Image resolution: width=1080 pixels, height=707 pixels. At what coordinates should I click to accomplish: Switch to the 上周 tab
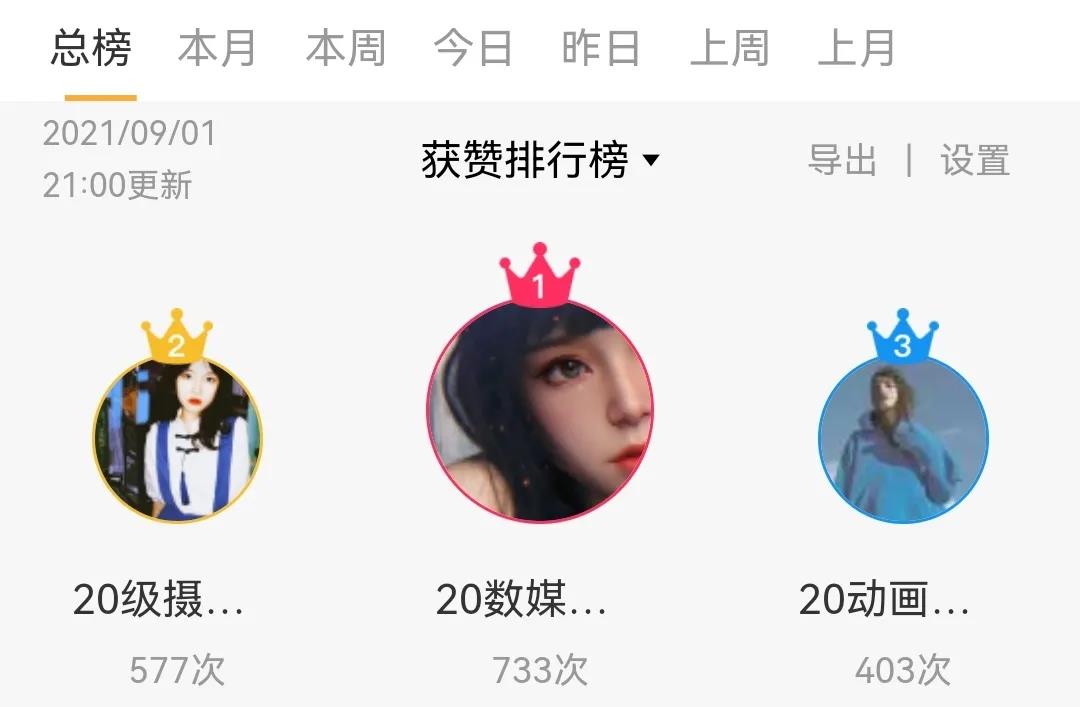coord(729,49)
